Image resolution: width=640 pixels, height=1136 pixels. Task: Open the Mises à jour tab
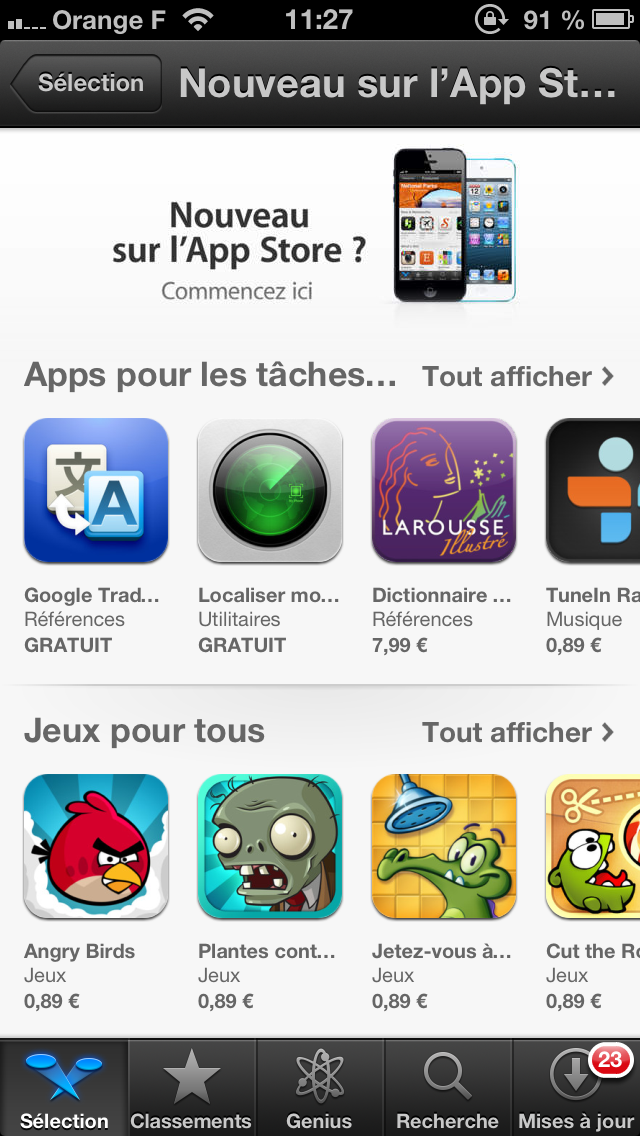(x=577, y=1088)
